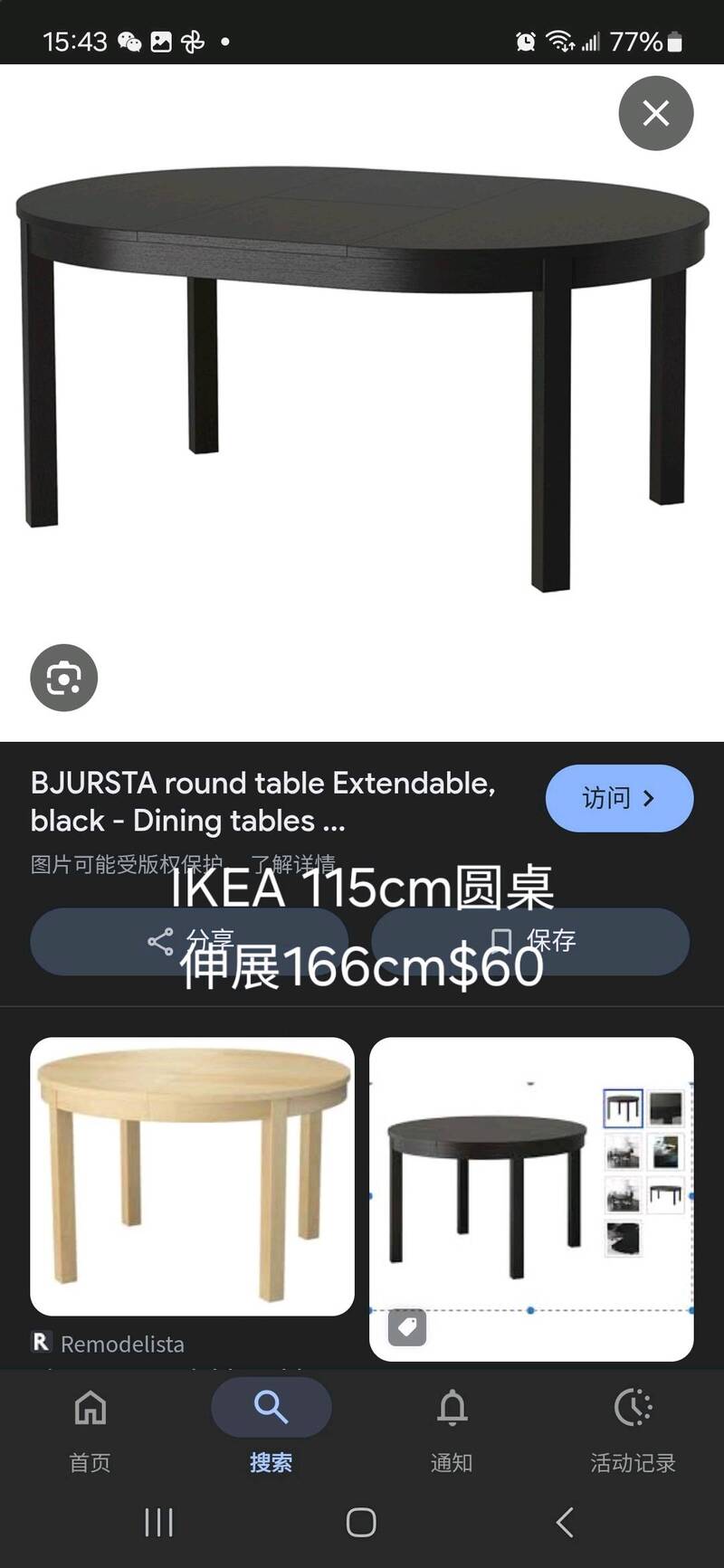Open the wooden round table thumbnail
Viewport: 724px width, 1568px height.
pos(191,1176)
